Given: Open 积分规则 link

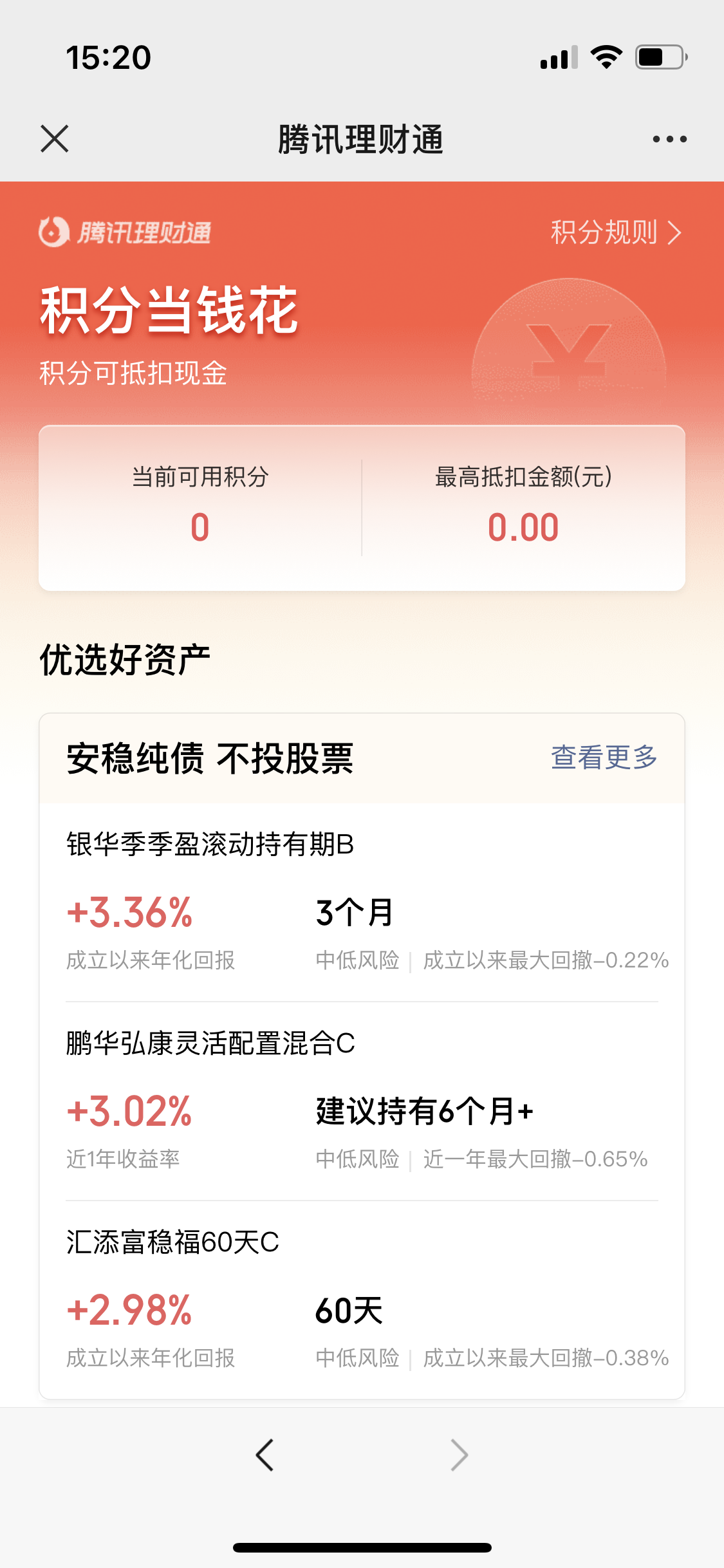Looking at the screenshot, I should click(615, 232).
